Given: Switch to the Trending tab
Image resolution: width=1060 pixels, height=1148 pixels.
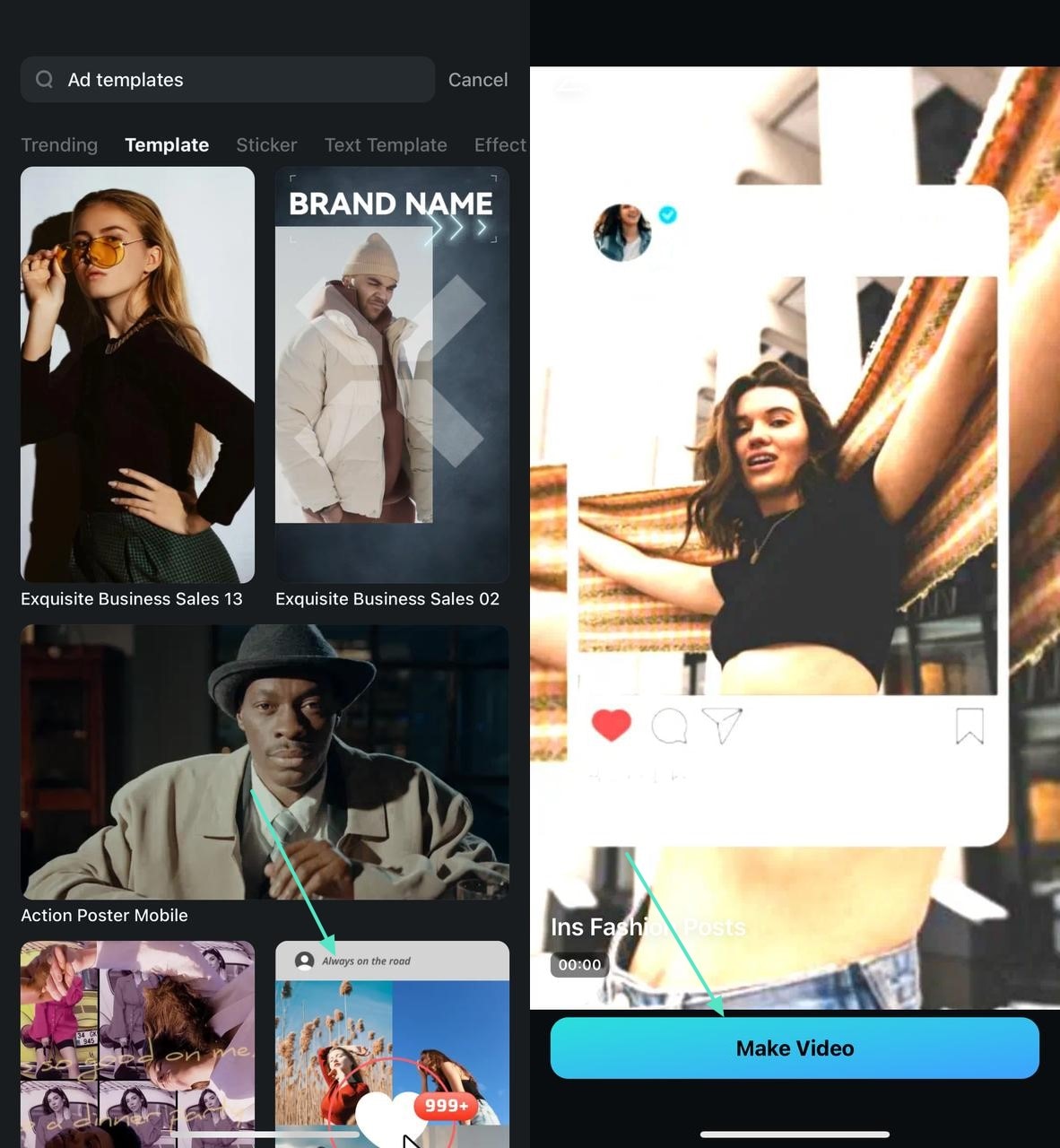Looking at the screenshot, I should click(x=59, y=145).
